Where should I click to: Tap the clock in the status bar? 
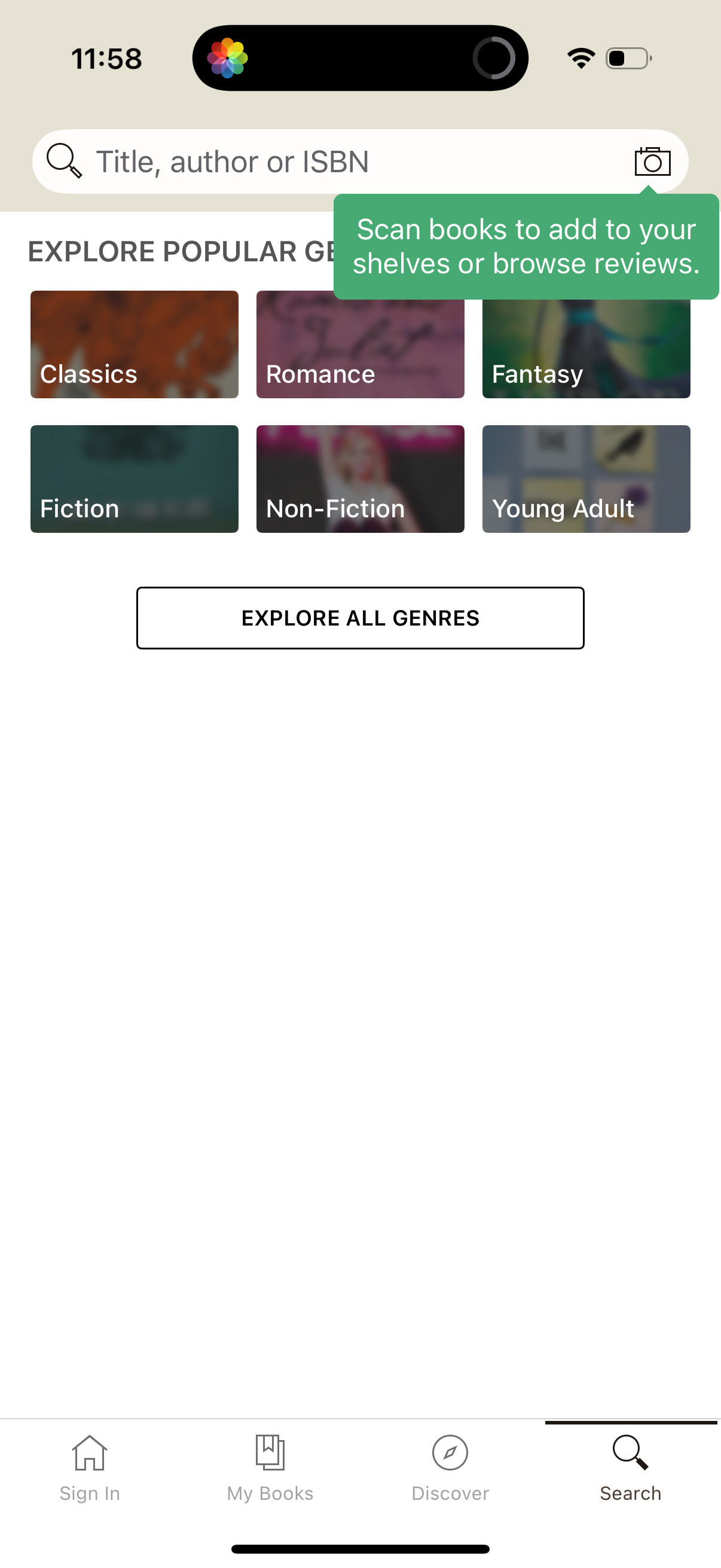[x=105, y=57]
